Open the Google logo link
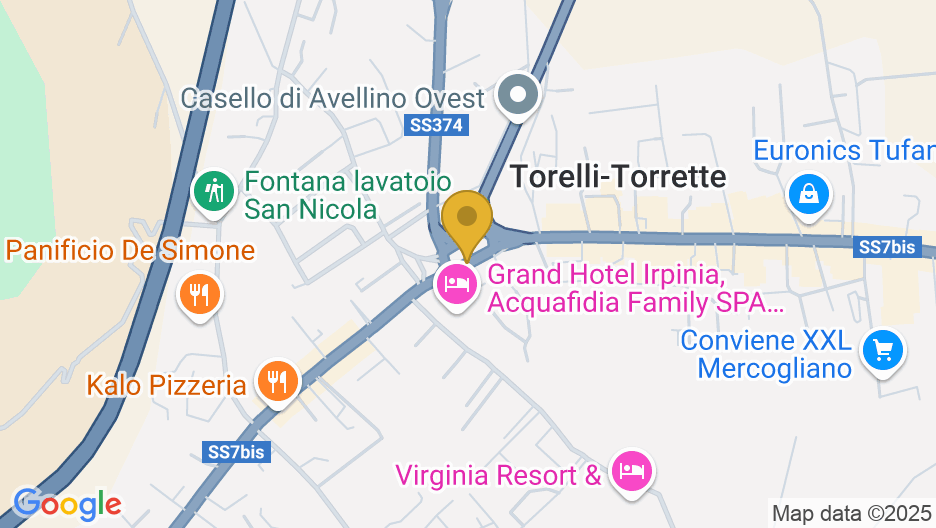 [66, 504]
